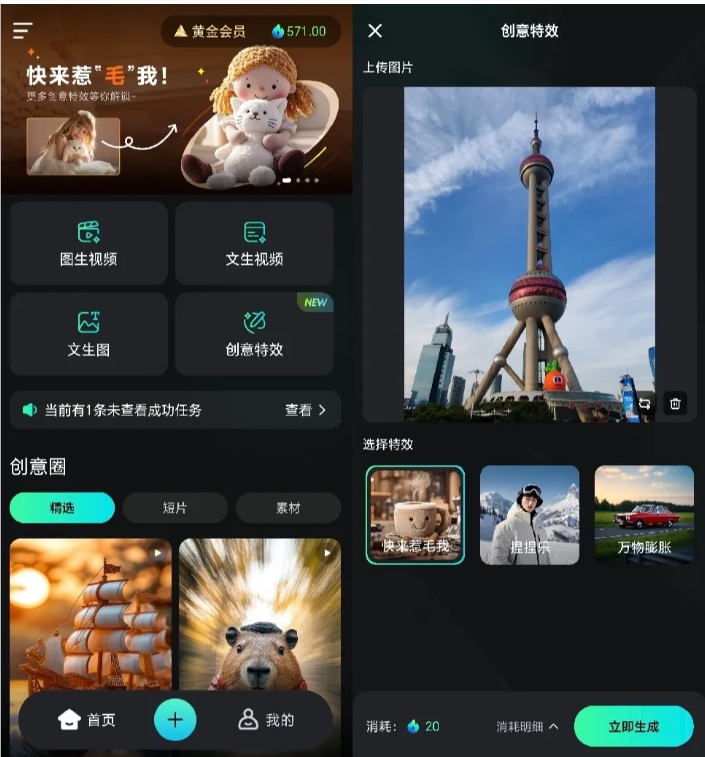
Task: Select the 精选 tab
Action: pyautogui.click(x=62, y=508)
